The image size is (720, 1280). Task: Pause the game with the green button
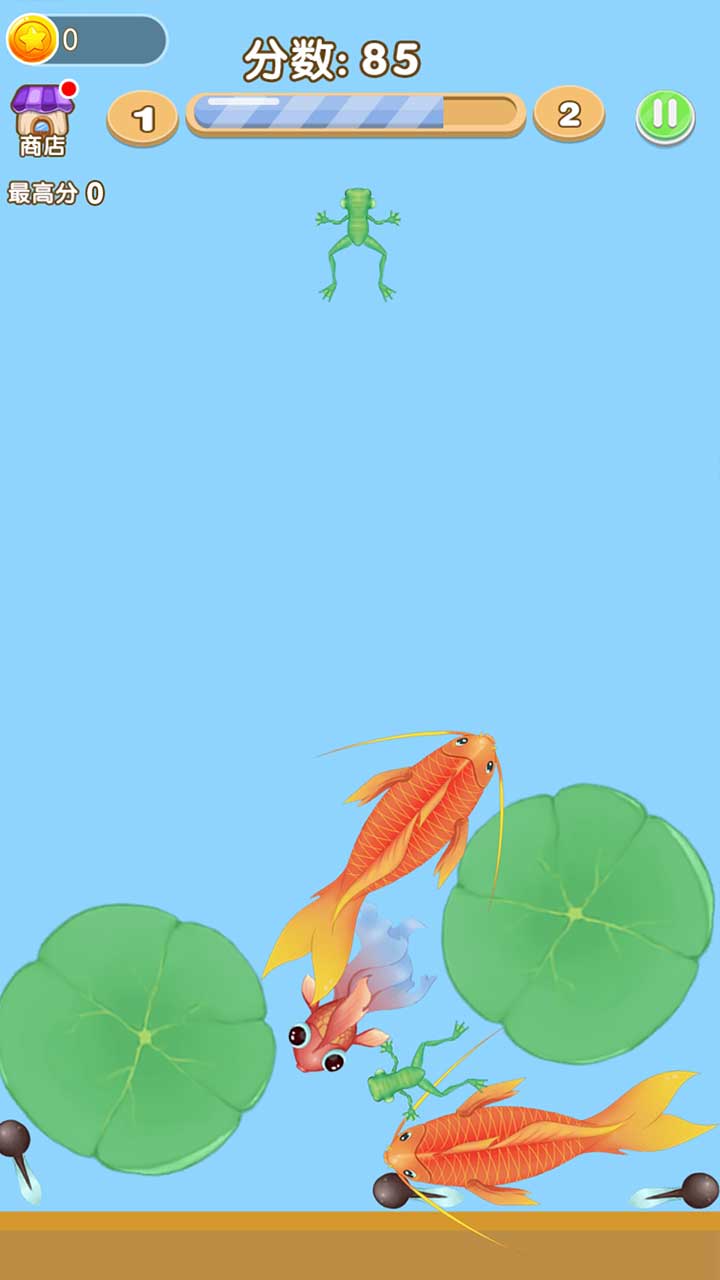(665, 116)
